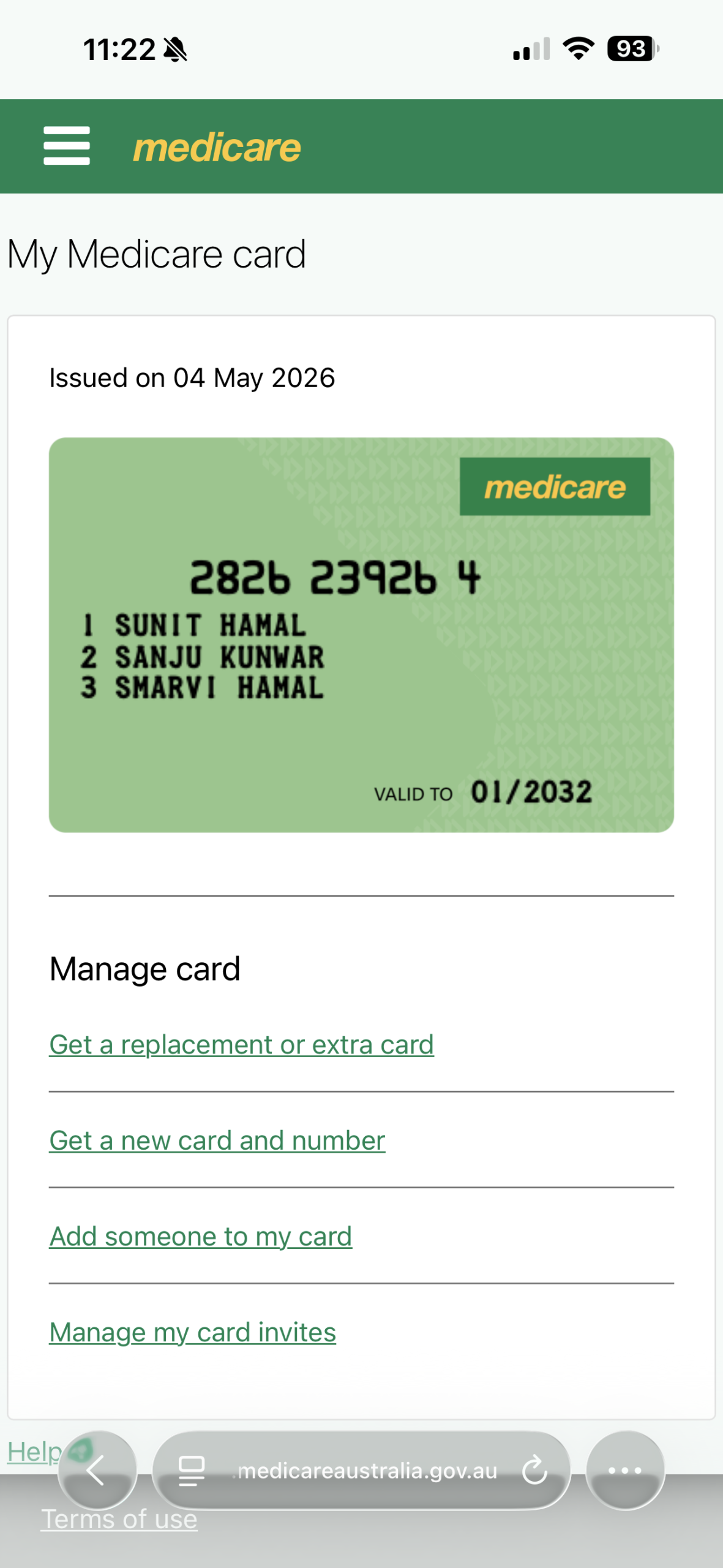Open the browser's three-dot more menu
Image resolution: width=723 pixels, height=1568 pixels.
tap(625, 1471)
